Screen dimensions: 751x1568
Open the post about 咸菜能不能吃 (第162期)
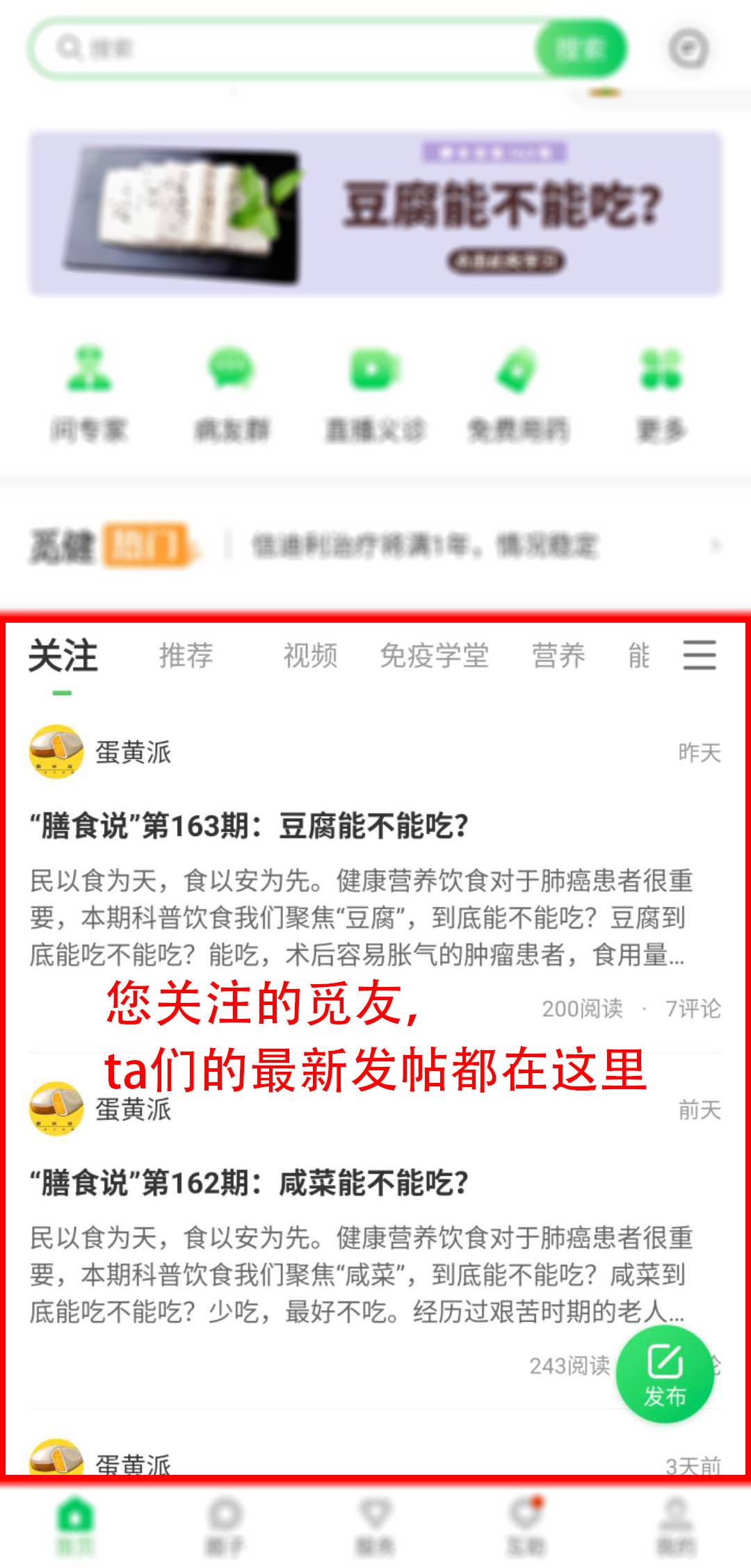(249, 1183)
